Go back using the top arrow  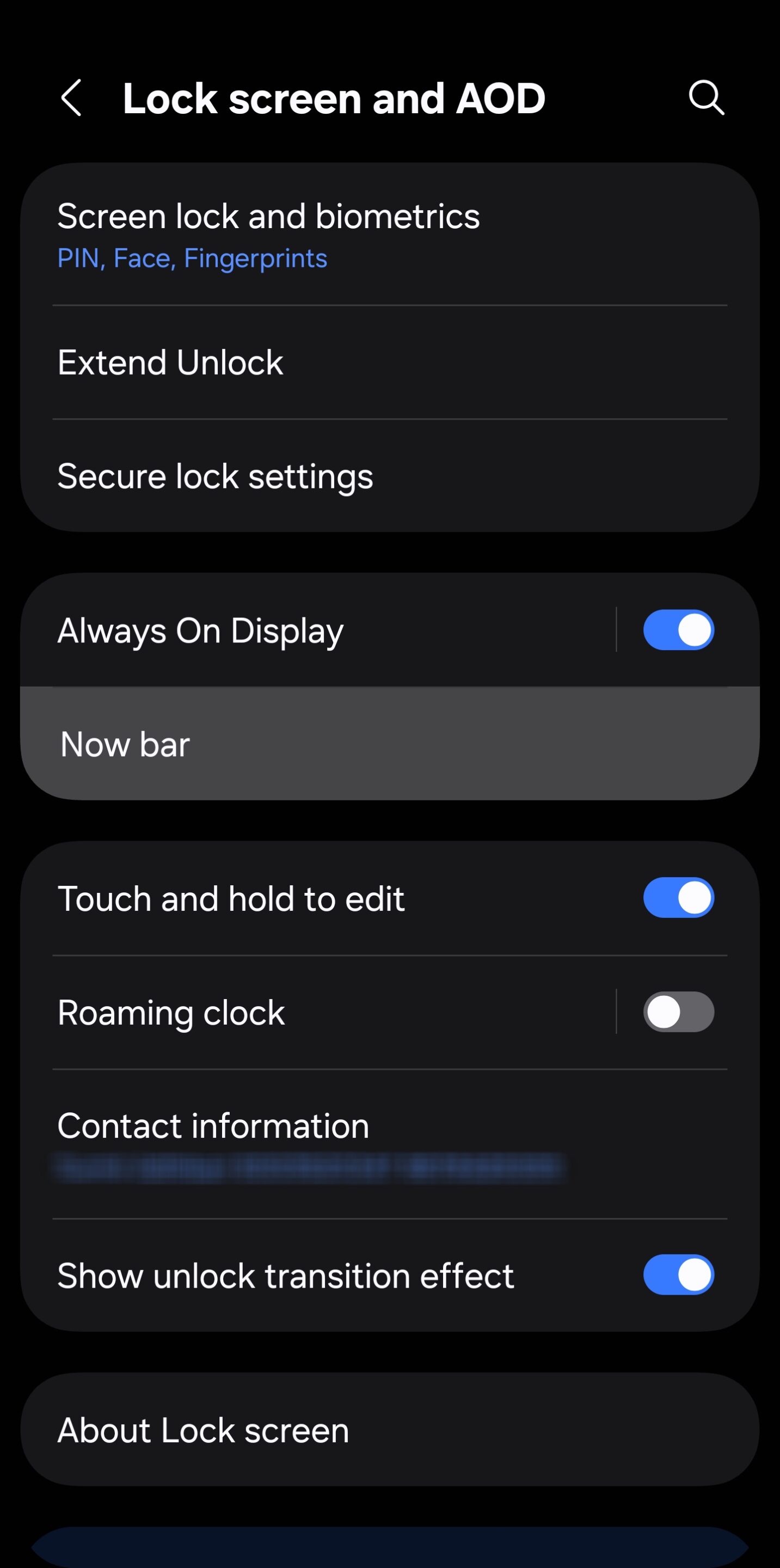(71, 98)
